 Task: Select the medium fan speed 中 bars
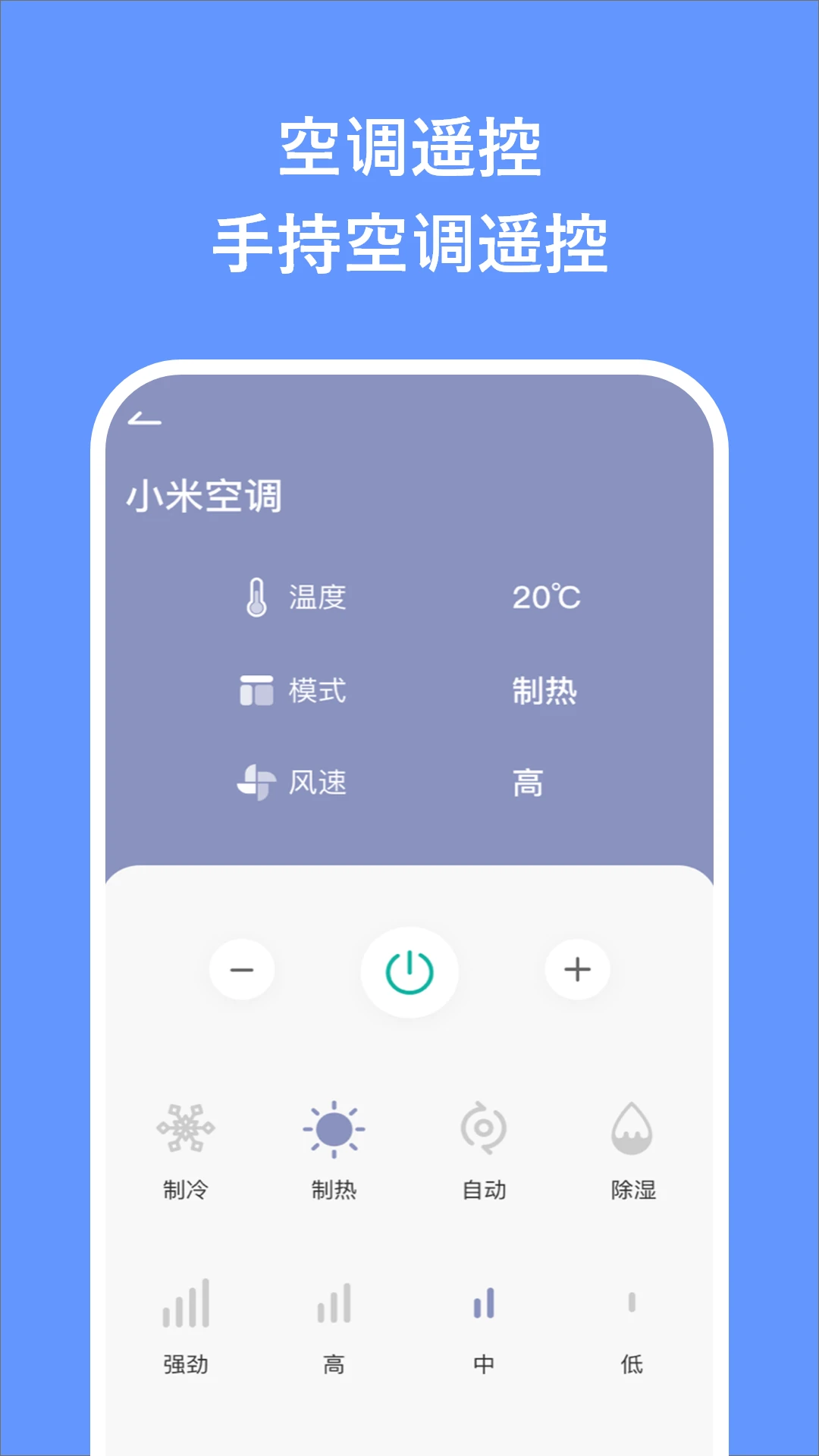tap(485, 1304)
